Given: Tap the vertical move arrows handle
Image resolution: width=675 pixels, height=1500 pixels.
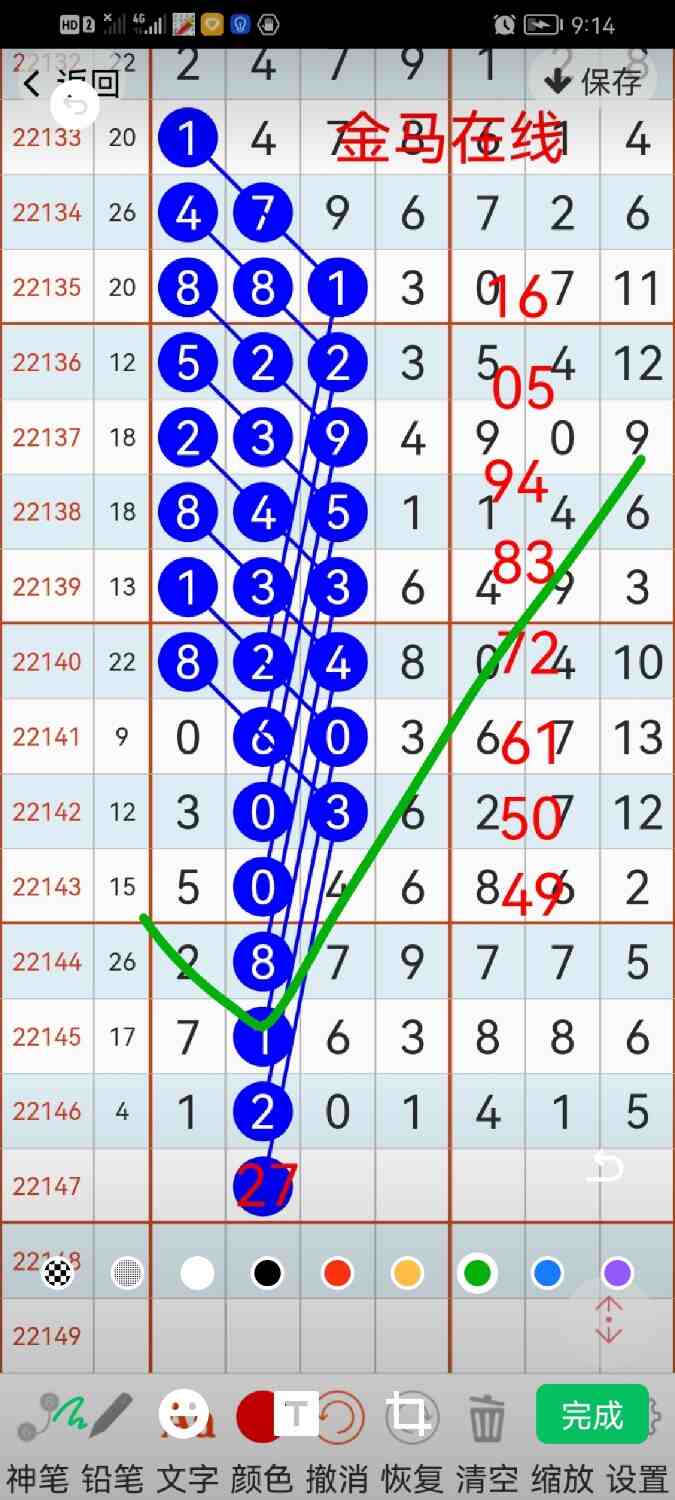Looking at the screenshot, I should (609, 1320).
